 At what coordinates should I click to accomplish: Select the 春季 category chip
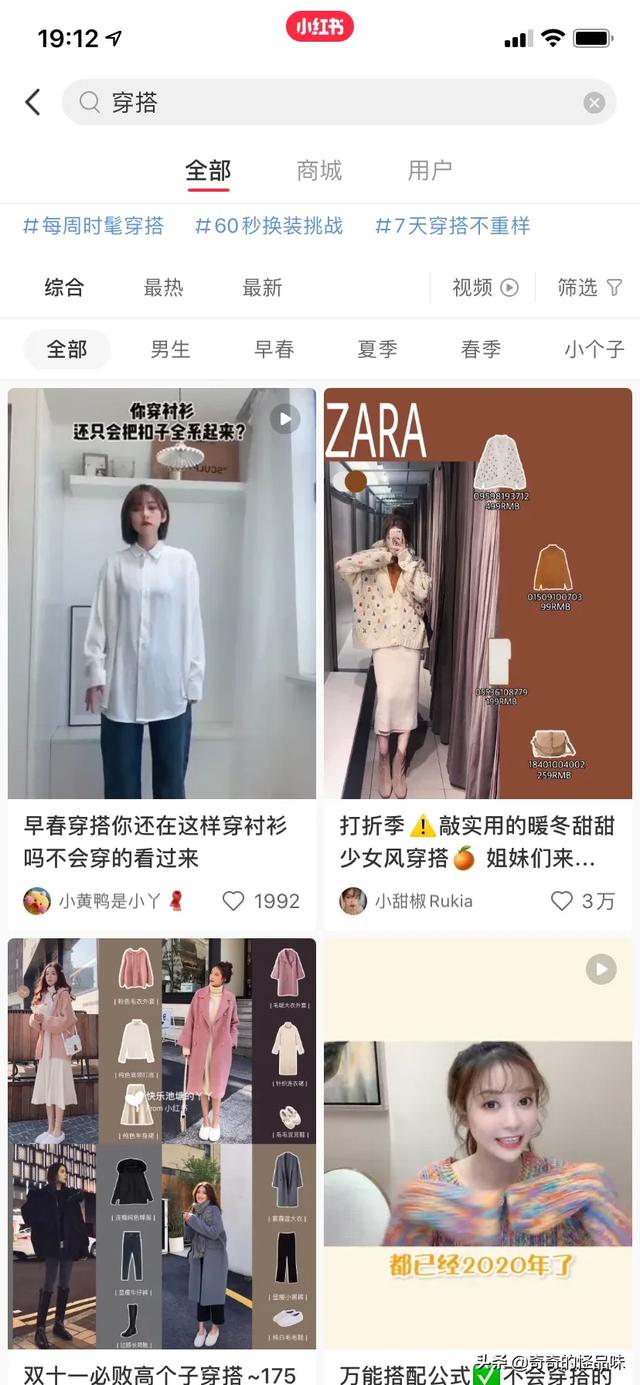481,349
